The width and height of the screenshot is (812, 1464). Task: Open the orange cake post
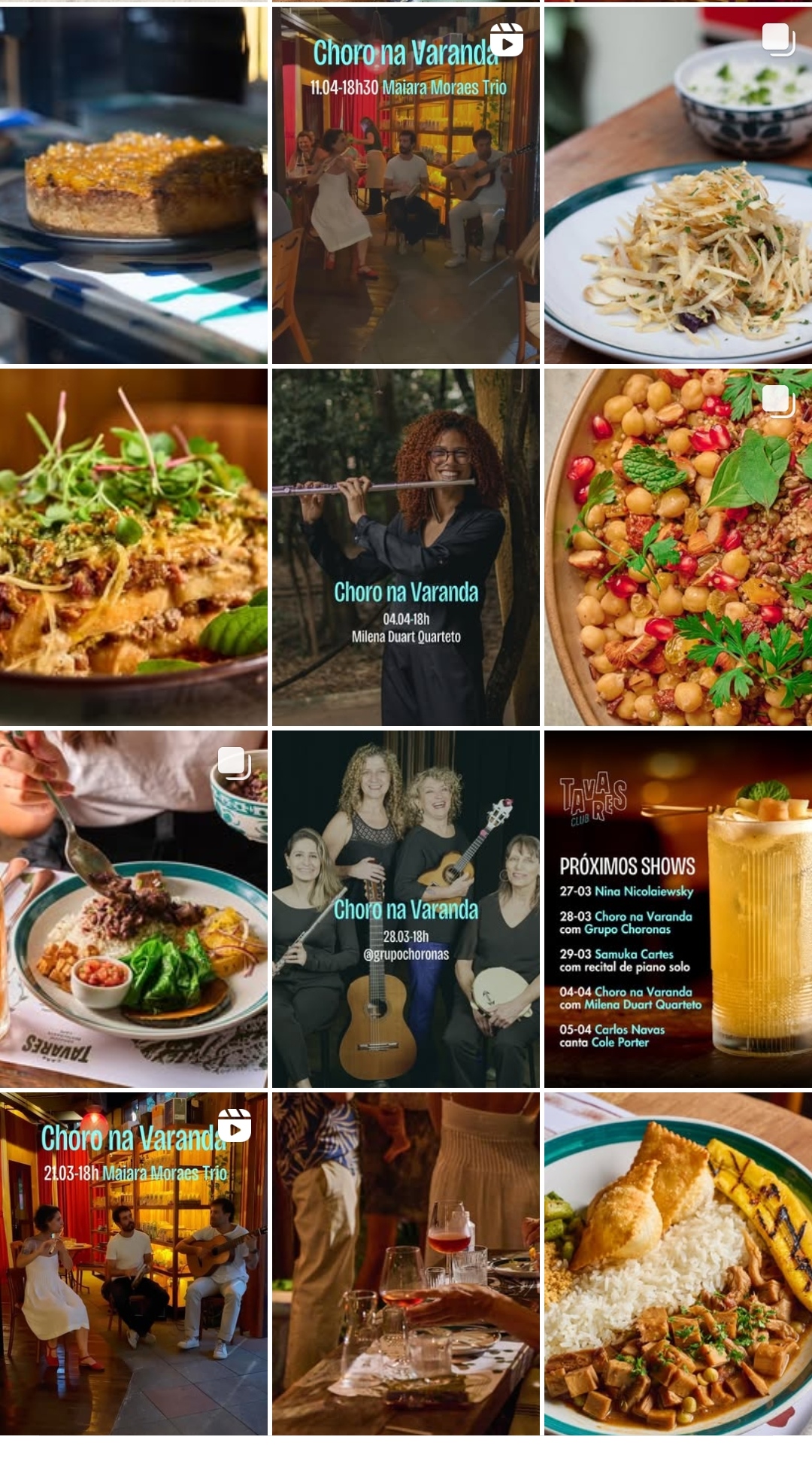134,185
